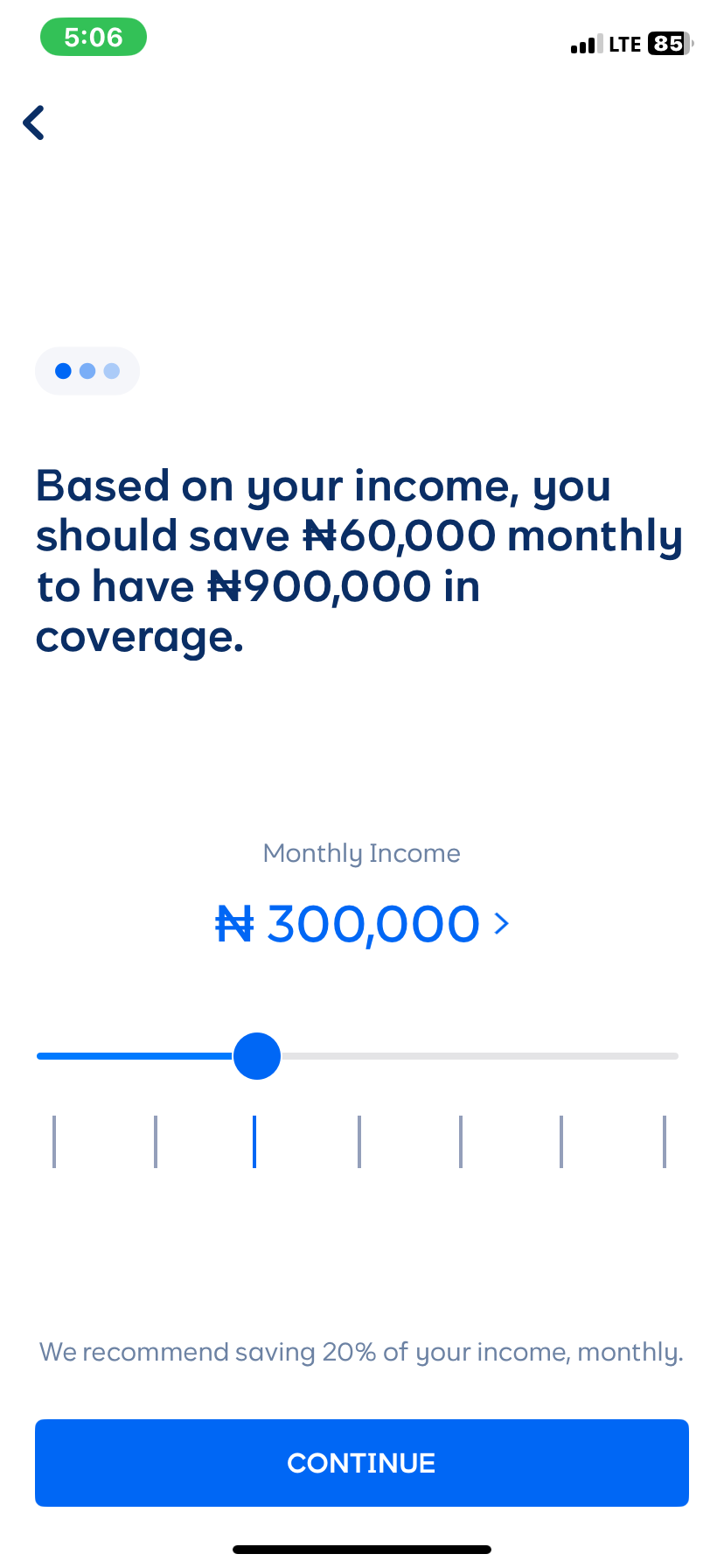Viewport: 724px width, 1568px height.
Task: Tap the first tick mark under the slider
Action: (x=54, y=1141)
